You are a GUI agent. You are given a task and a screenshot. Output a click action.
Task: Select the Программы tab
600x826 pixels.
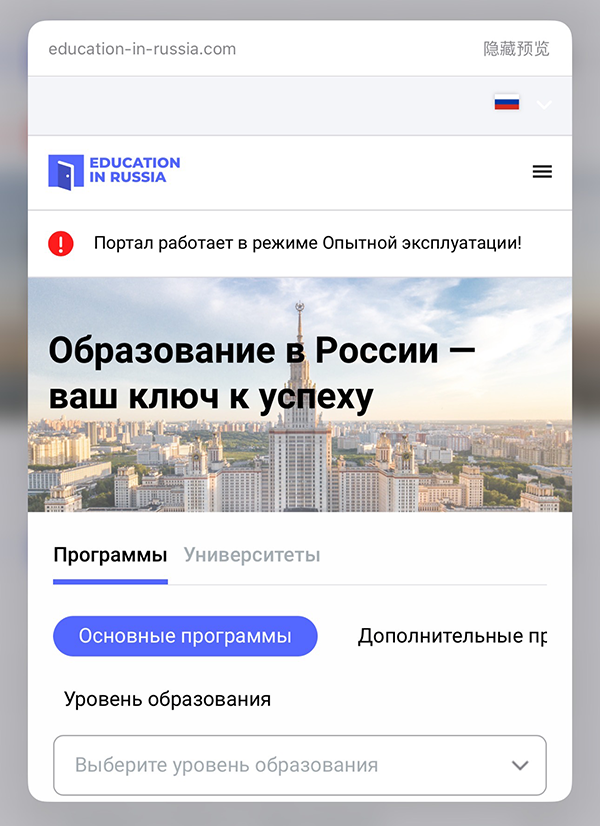click(x=110, y=555)
